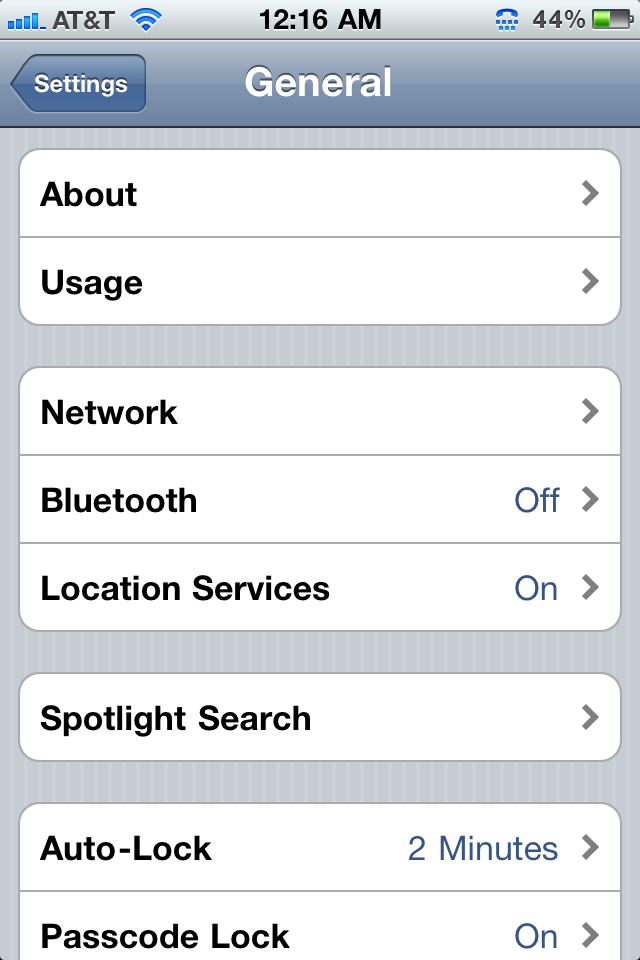Open Passcode Lock settings

(x=320, y=934)
